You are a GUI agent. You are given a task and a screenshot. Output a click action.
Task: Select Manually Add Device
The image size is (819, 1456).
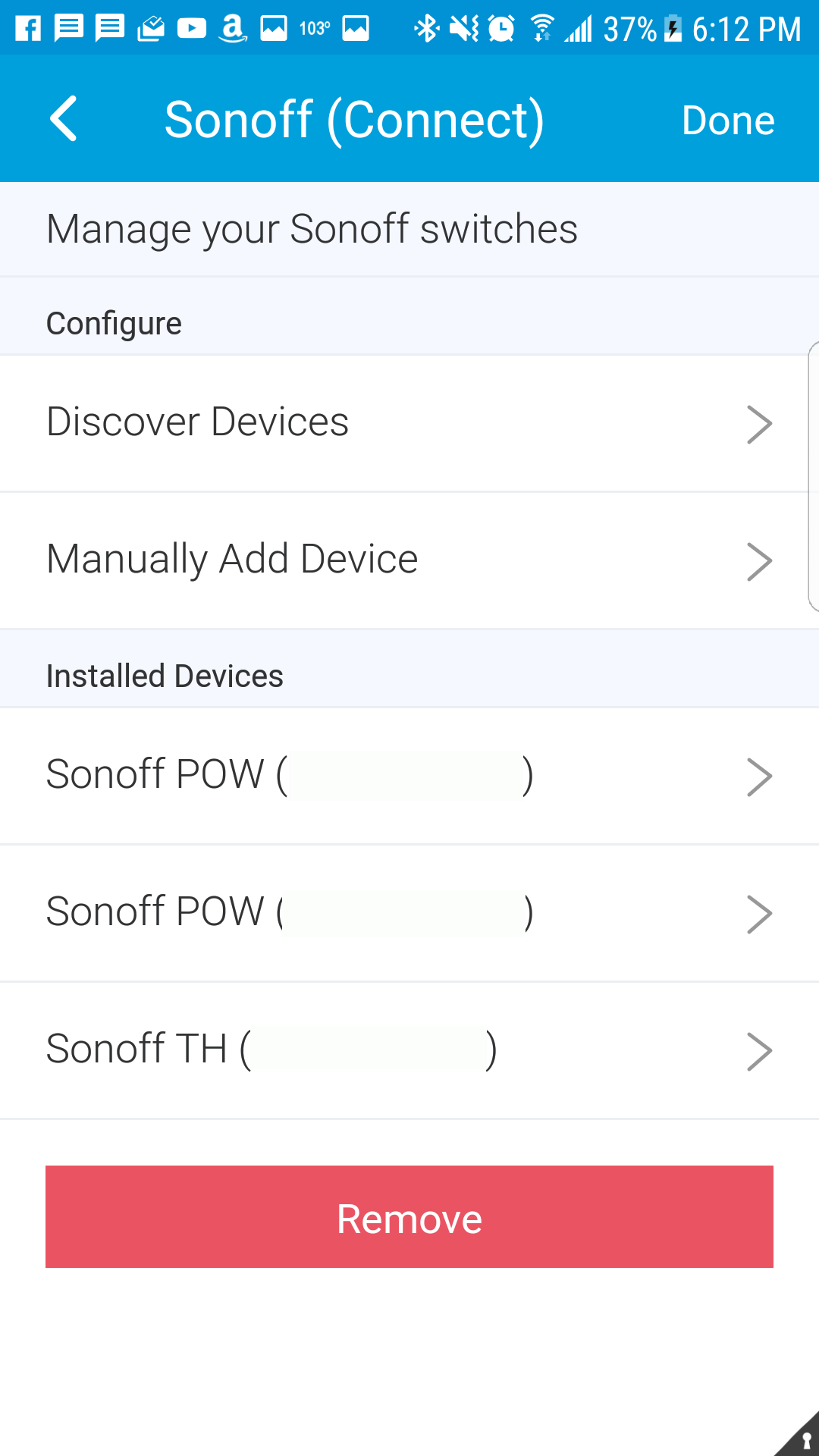tap(409, 560)
